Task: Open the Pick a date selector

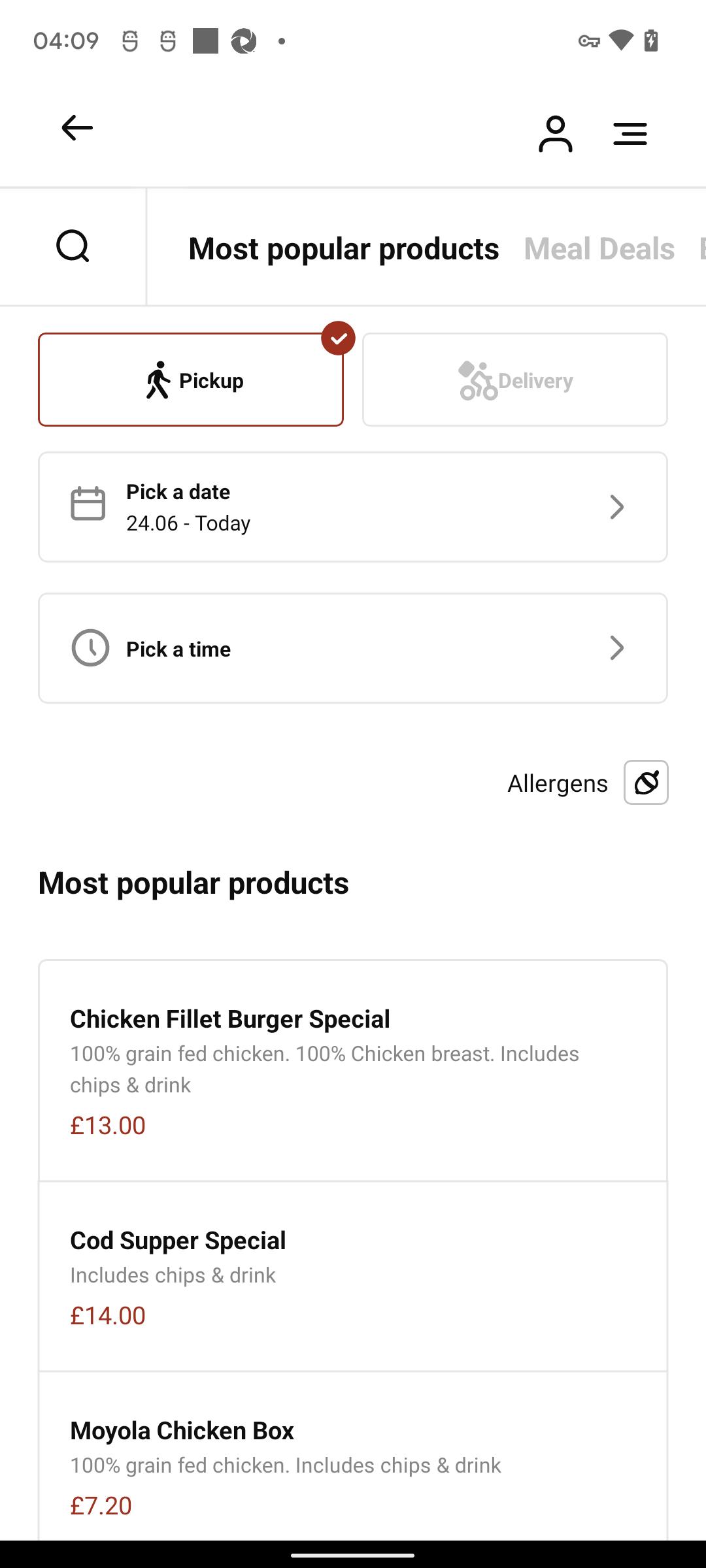Action: coord(353,507)
